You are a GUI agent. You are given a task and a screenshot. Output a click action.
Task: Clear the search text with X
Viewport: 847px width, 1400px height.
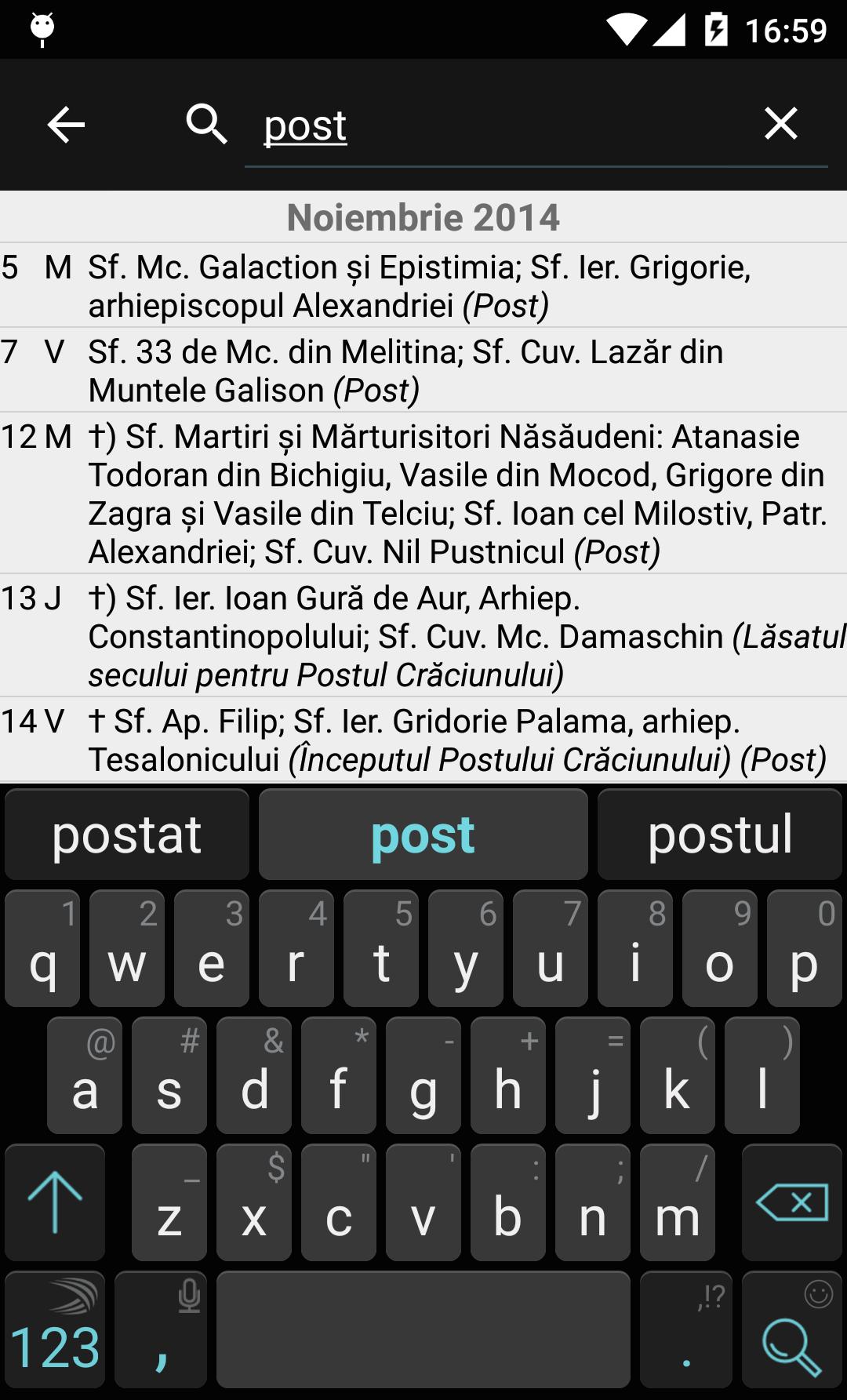[x=780, y=124]
